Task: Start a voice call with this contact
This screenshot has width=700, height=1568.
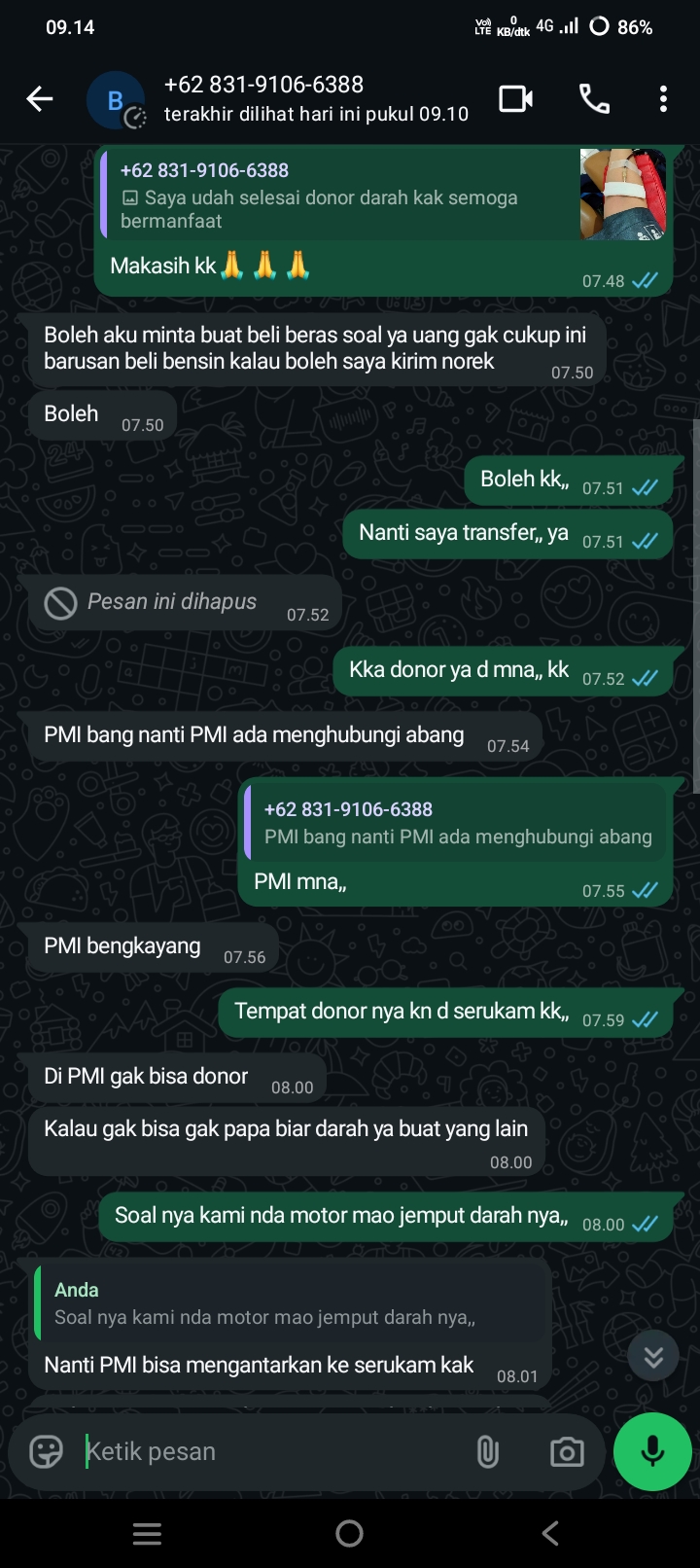Action: coord(594,99)
